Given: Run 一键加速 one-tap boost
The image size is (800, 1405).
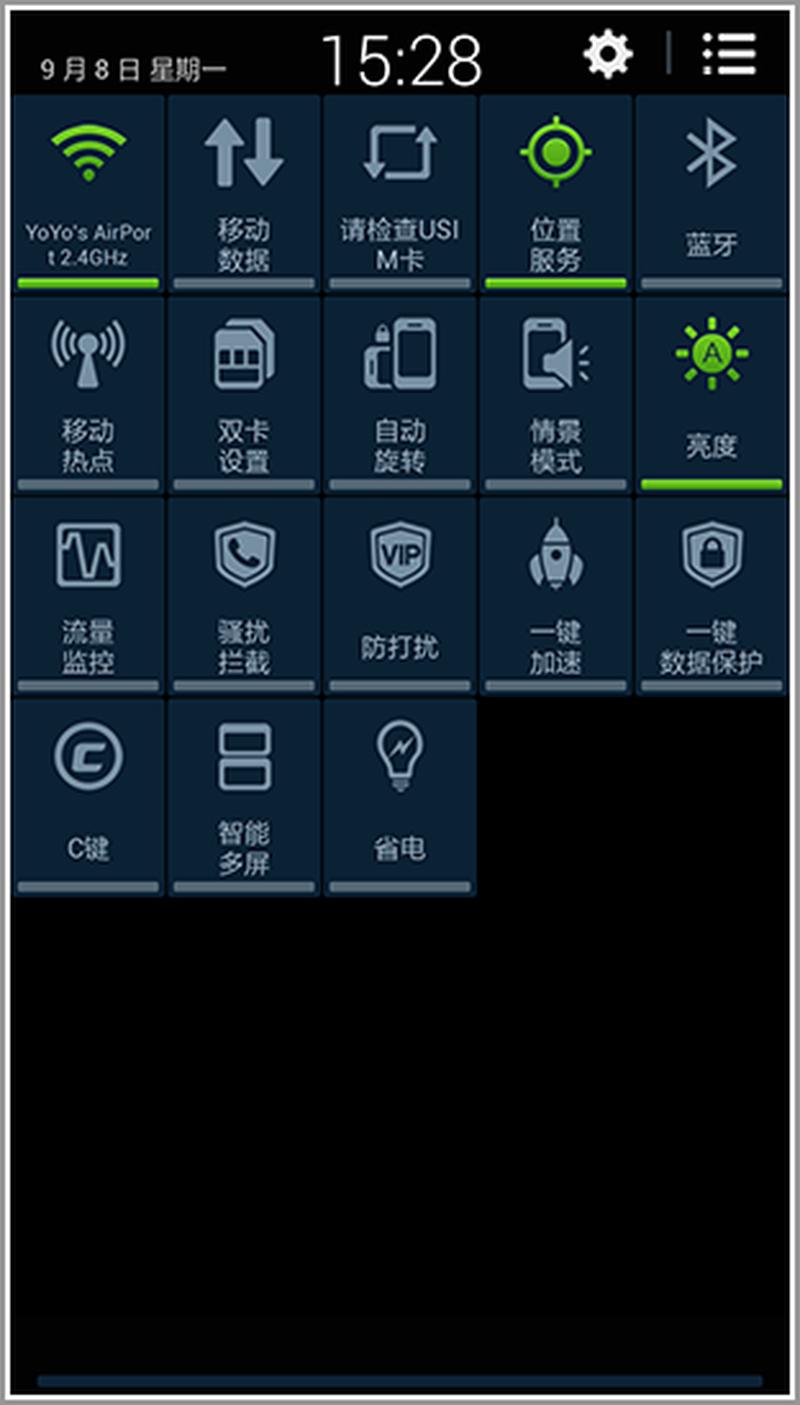Looking at the screenshot, I should pyautogui.click(x=556, y=595).
